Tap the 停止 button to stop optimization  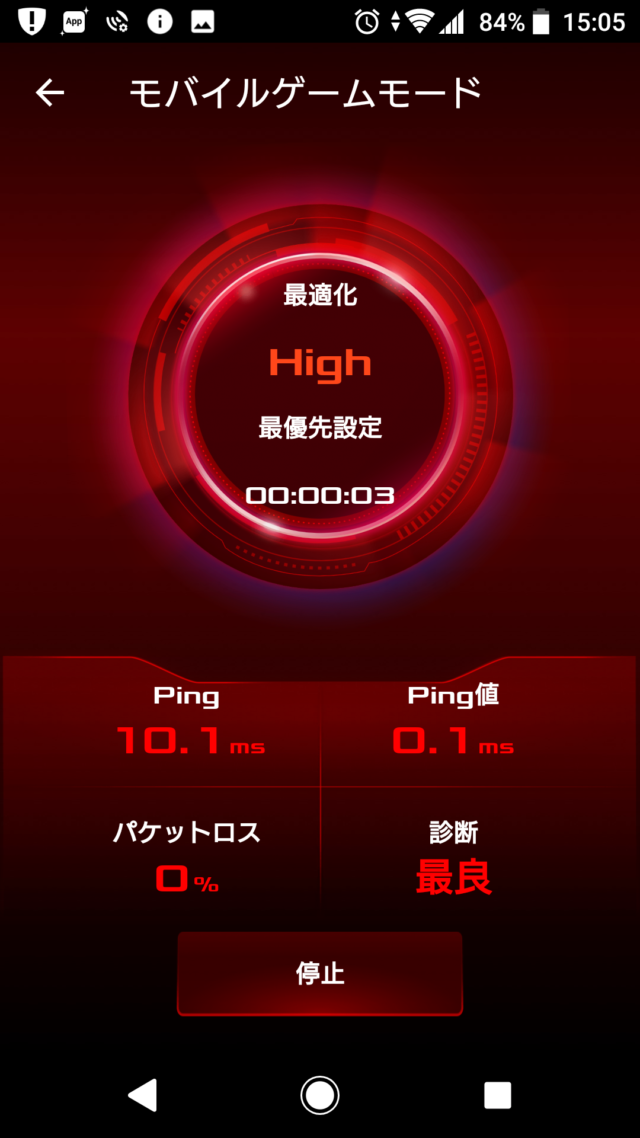pos(320,973)
